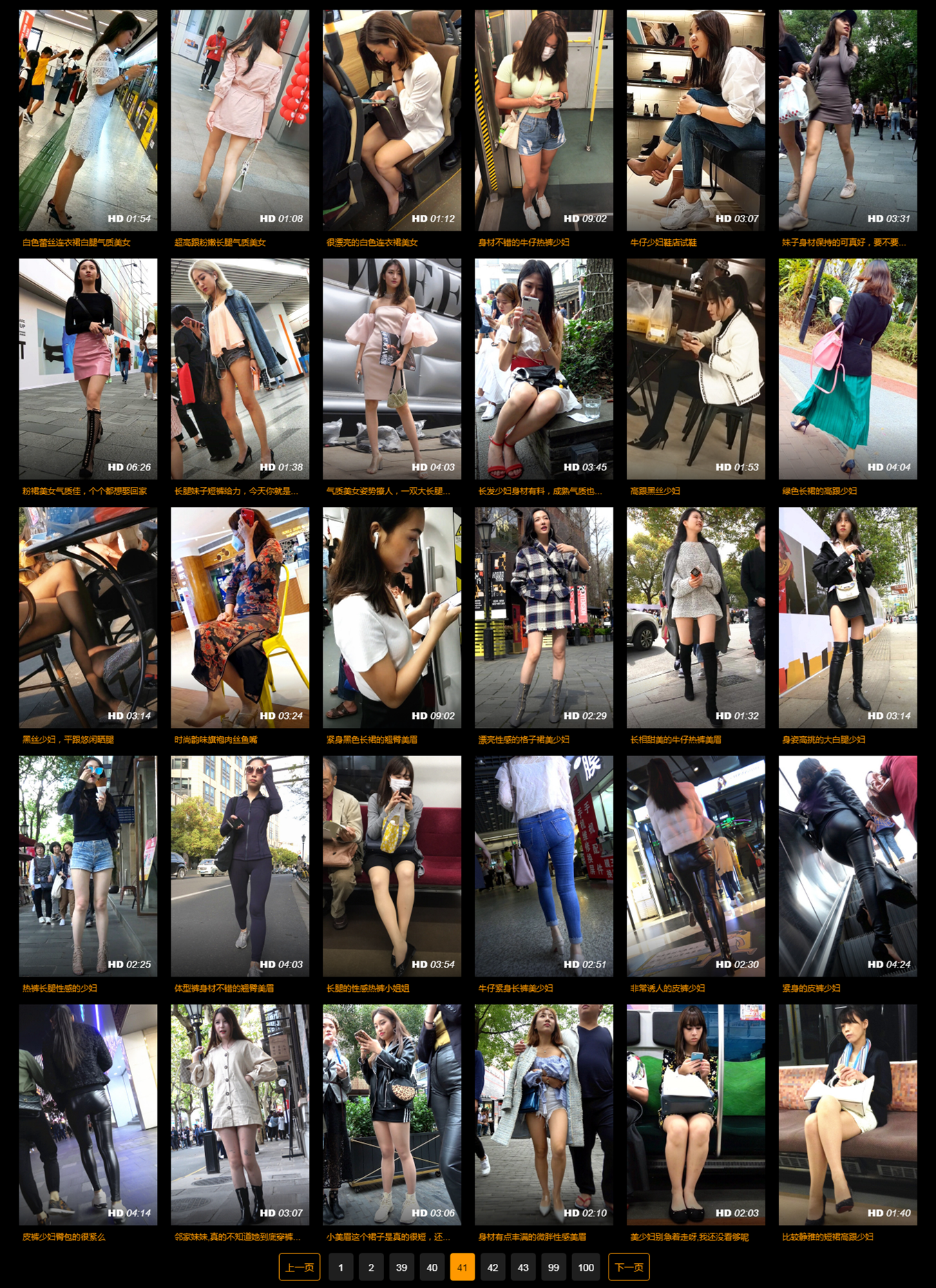Open video 时尚韵味旗袍肉丝鱼嘴
Viewport: 936px width, 1288px height.
coord(240,617)
